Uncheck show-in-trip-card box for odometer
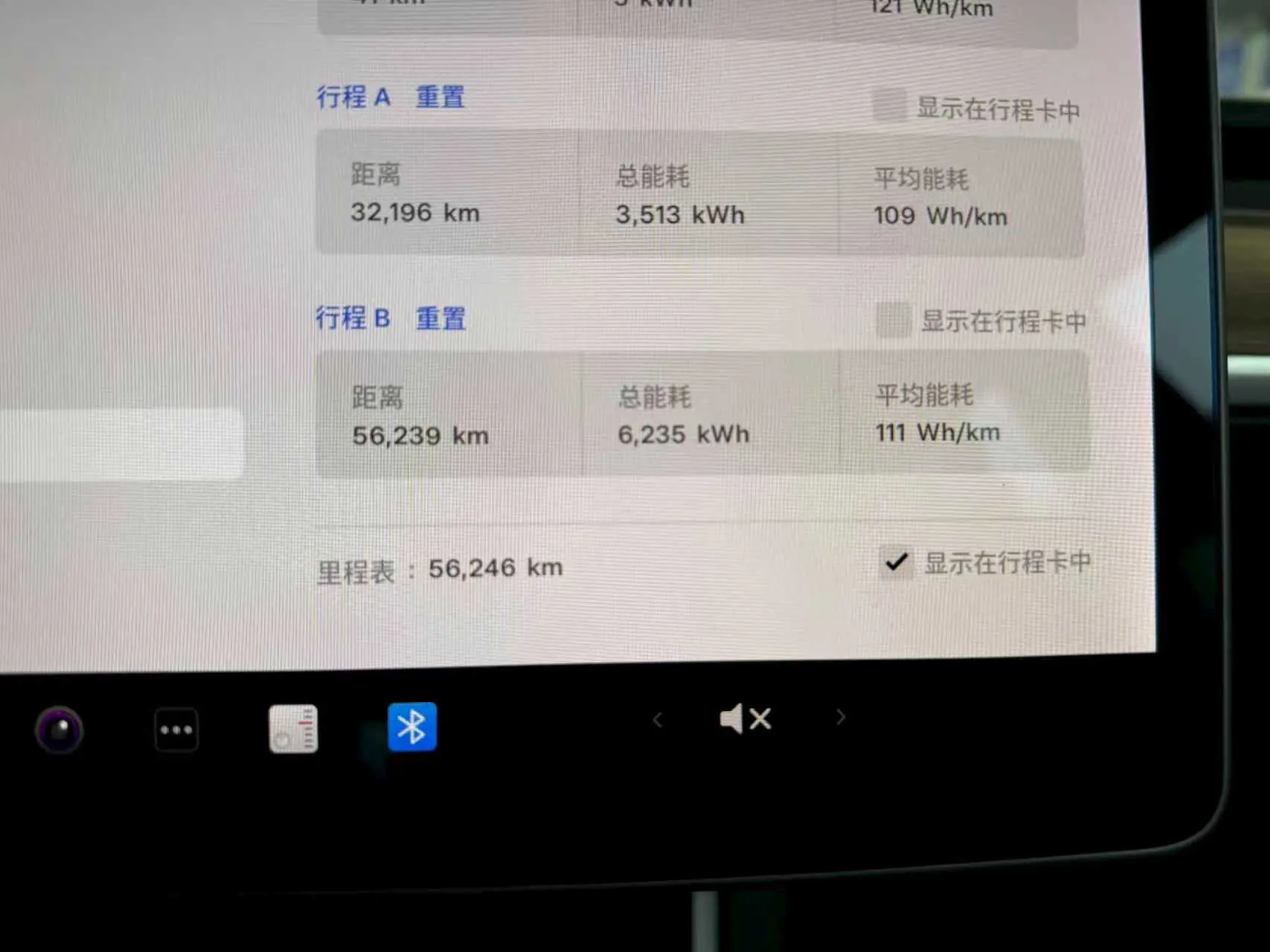1270x952 pixels. click(x=897, y=562)
